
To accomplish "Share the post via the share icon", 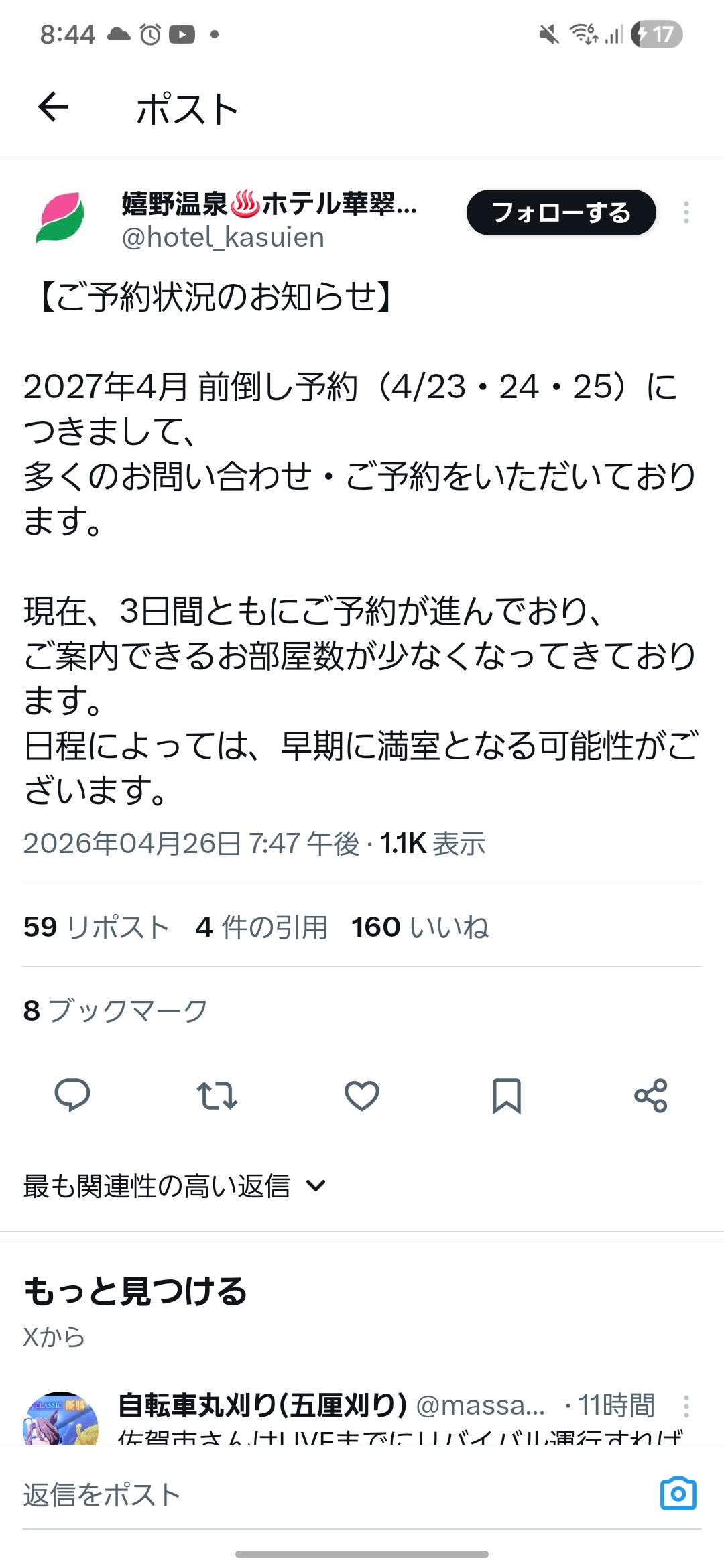I will point(651,1096).
